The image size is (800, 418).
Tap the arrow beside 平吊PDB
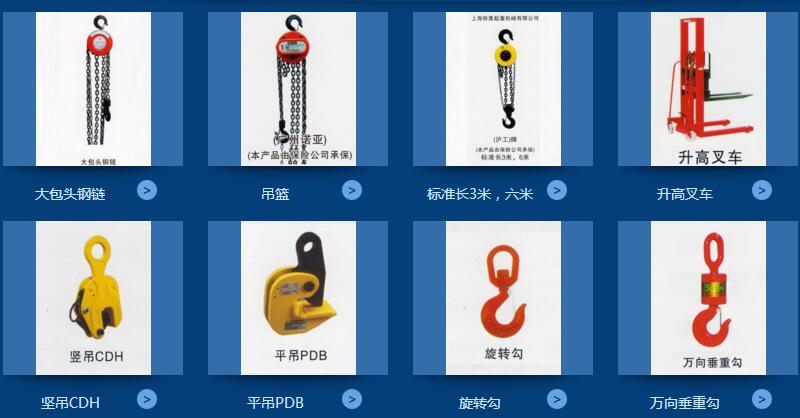tap(352, 400)
